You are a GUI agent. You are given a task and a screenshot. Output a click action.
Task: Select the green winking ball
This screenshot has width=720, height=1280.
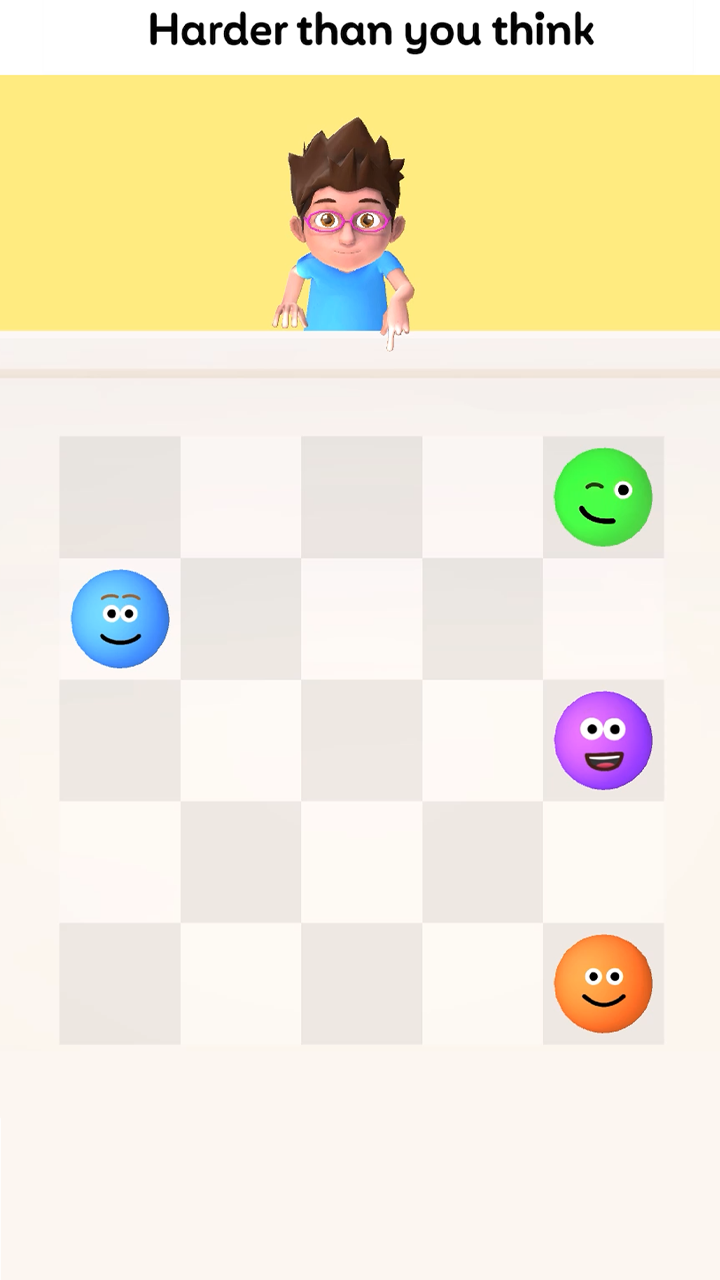point(603,497)
